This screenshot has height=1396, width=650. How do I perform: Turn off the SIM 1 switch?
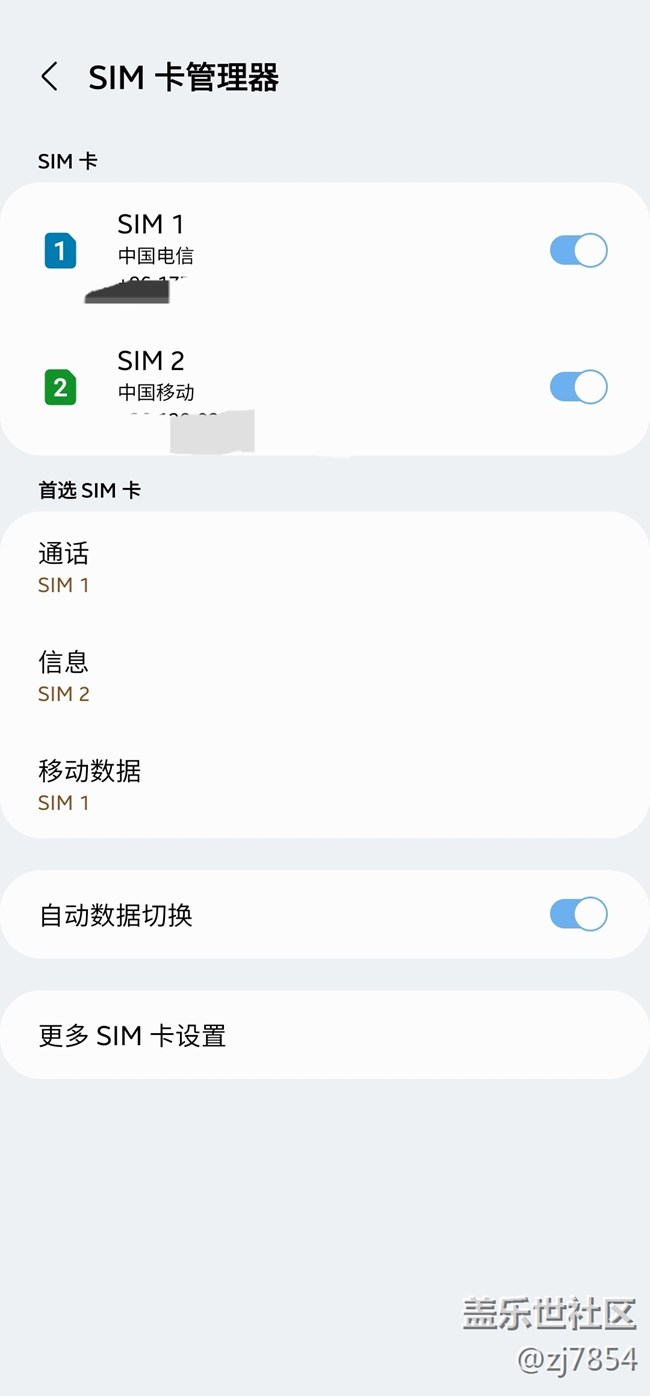click(x=578, y=250)
